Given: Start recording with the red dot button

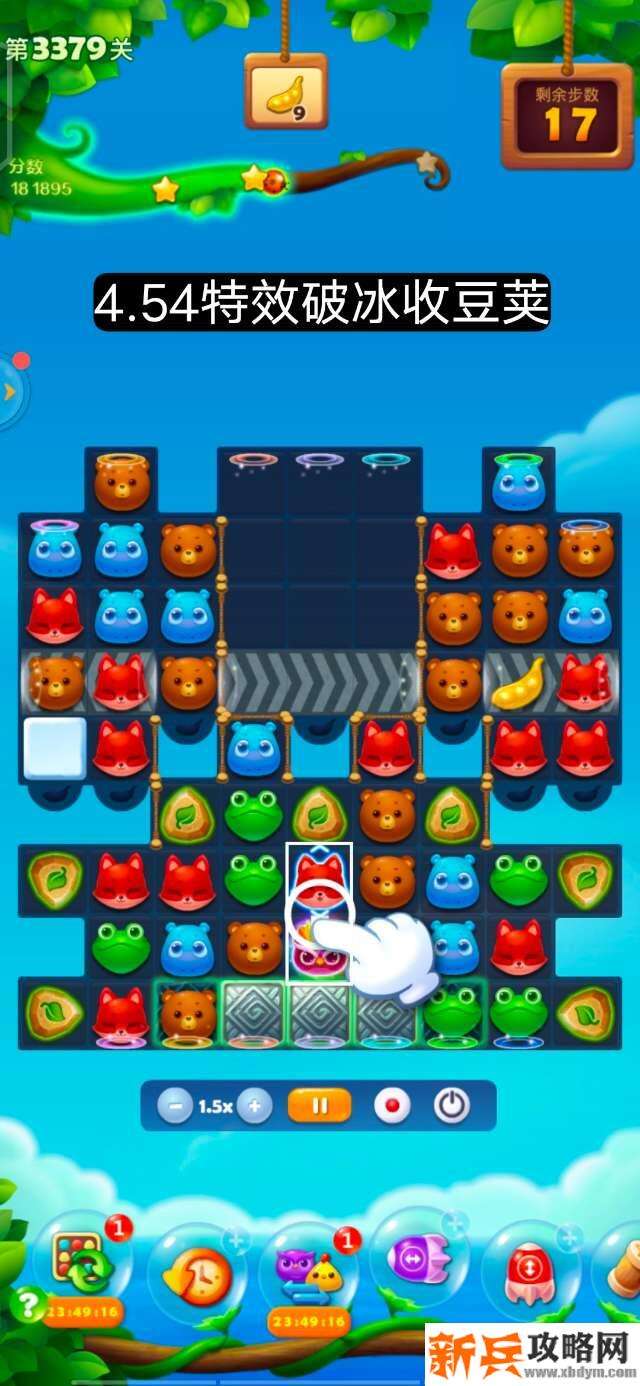Looking at the screenshot, I should pos(392,1106).
